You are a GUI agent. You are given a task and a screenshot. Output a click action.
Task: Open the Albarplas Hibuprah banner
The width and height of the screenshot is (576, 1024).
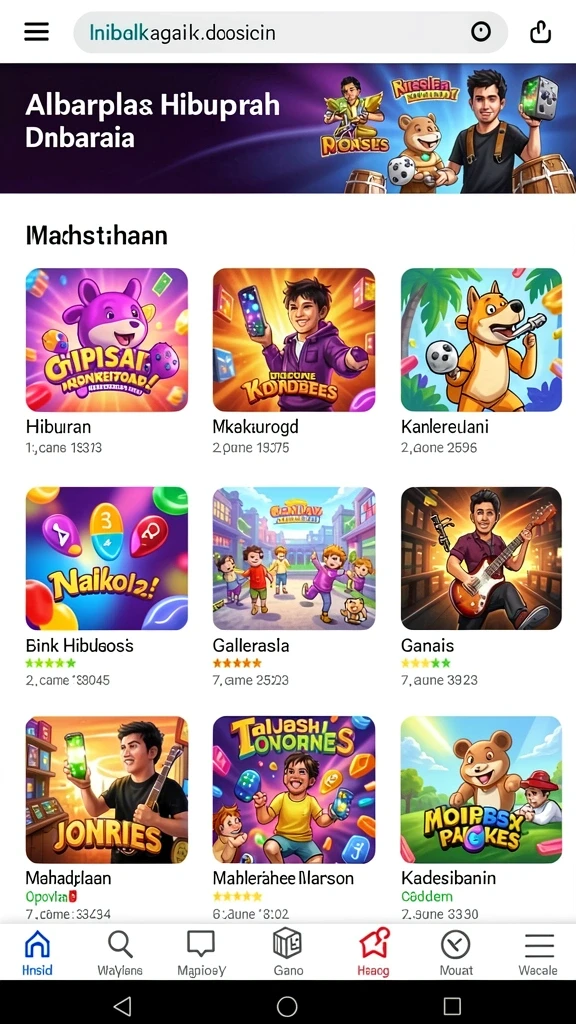(x=288, y=128)
